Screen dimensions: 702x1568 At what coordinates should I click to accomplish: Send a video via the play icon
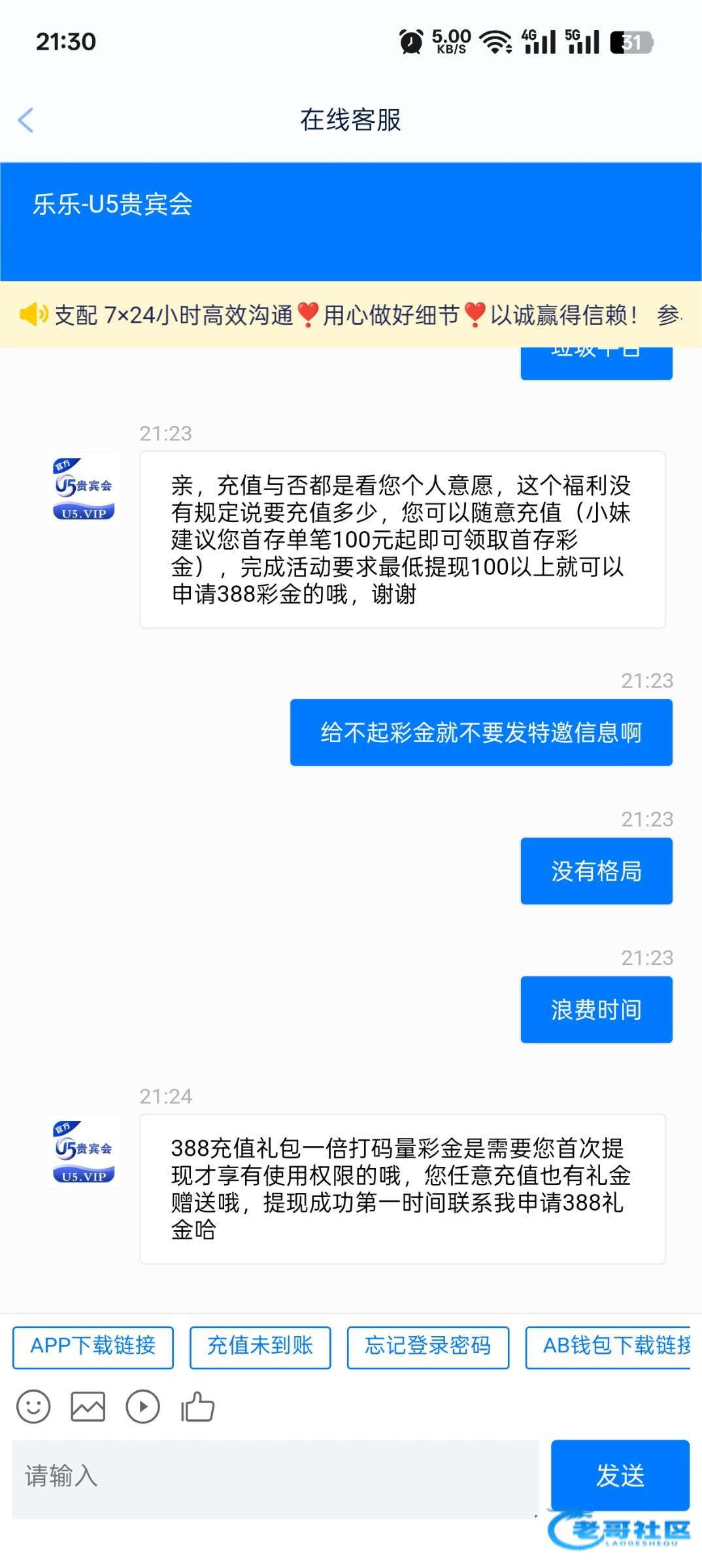pos(142,1407)
